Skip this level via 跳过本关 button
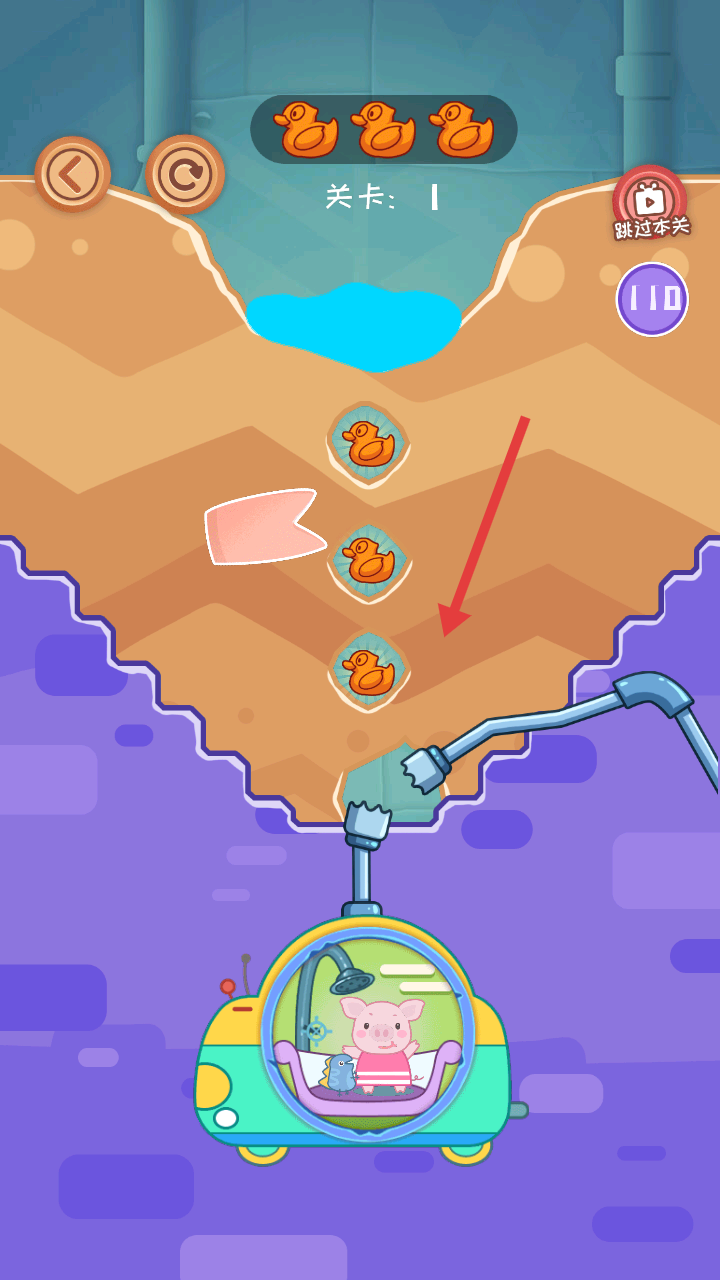Screen dimensions: 720x1280 point(650,204)
